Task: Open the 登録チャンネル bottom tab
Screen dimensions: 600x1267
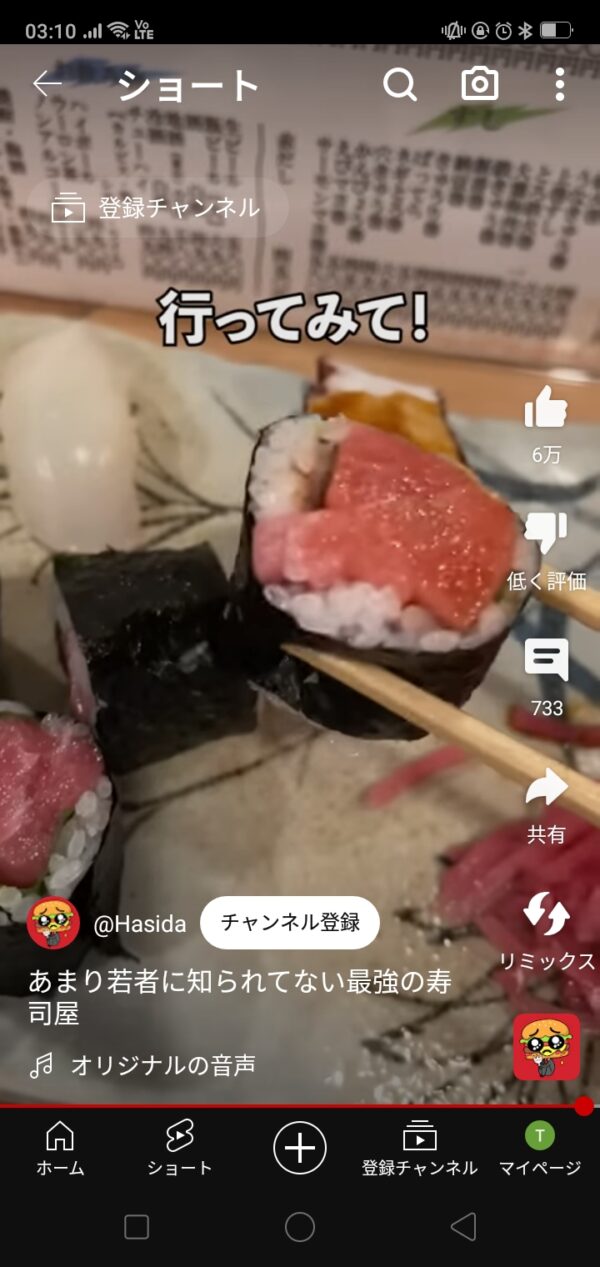Action: click(420, 1147)
